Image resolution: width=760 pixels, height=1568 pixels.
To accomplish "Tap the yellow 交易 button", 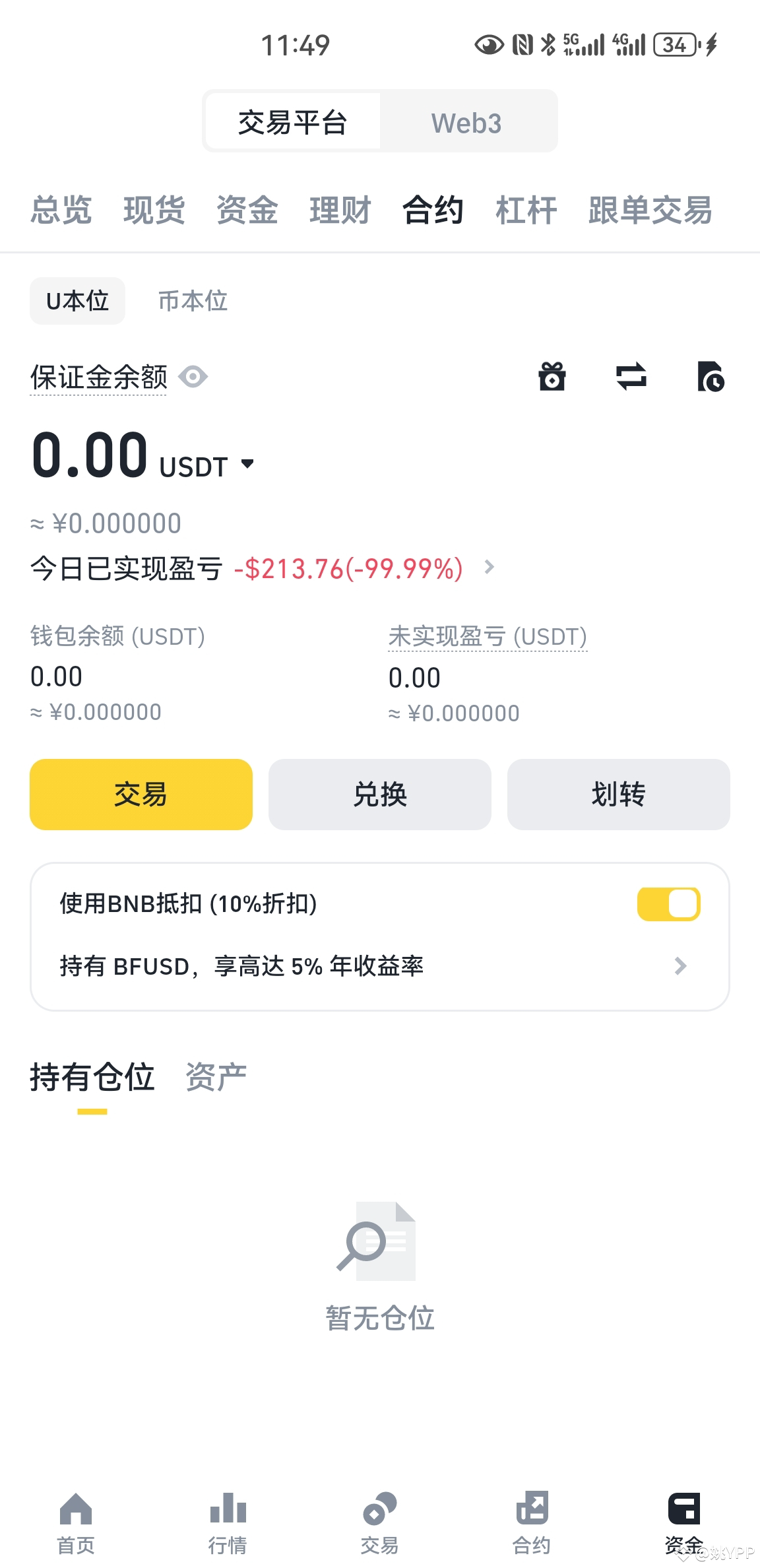I will pyautogui.click(x=141, y=794).
